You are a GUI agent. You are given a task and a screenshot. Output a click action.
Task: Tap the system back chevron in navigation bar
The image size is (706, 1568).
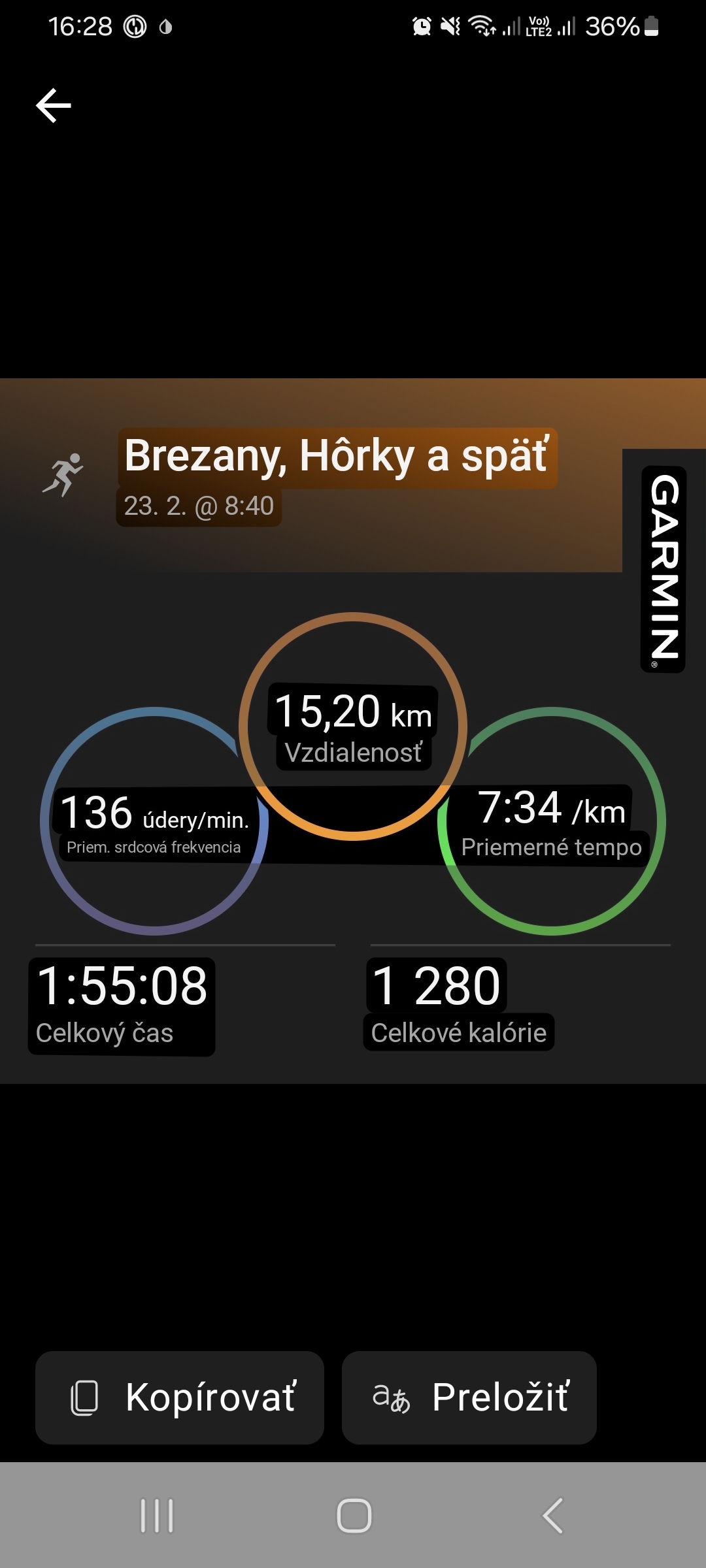[x=552, y=1516]
